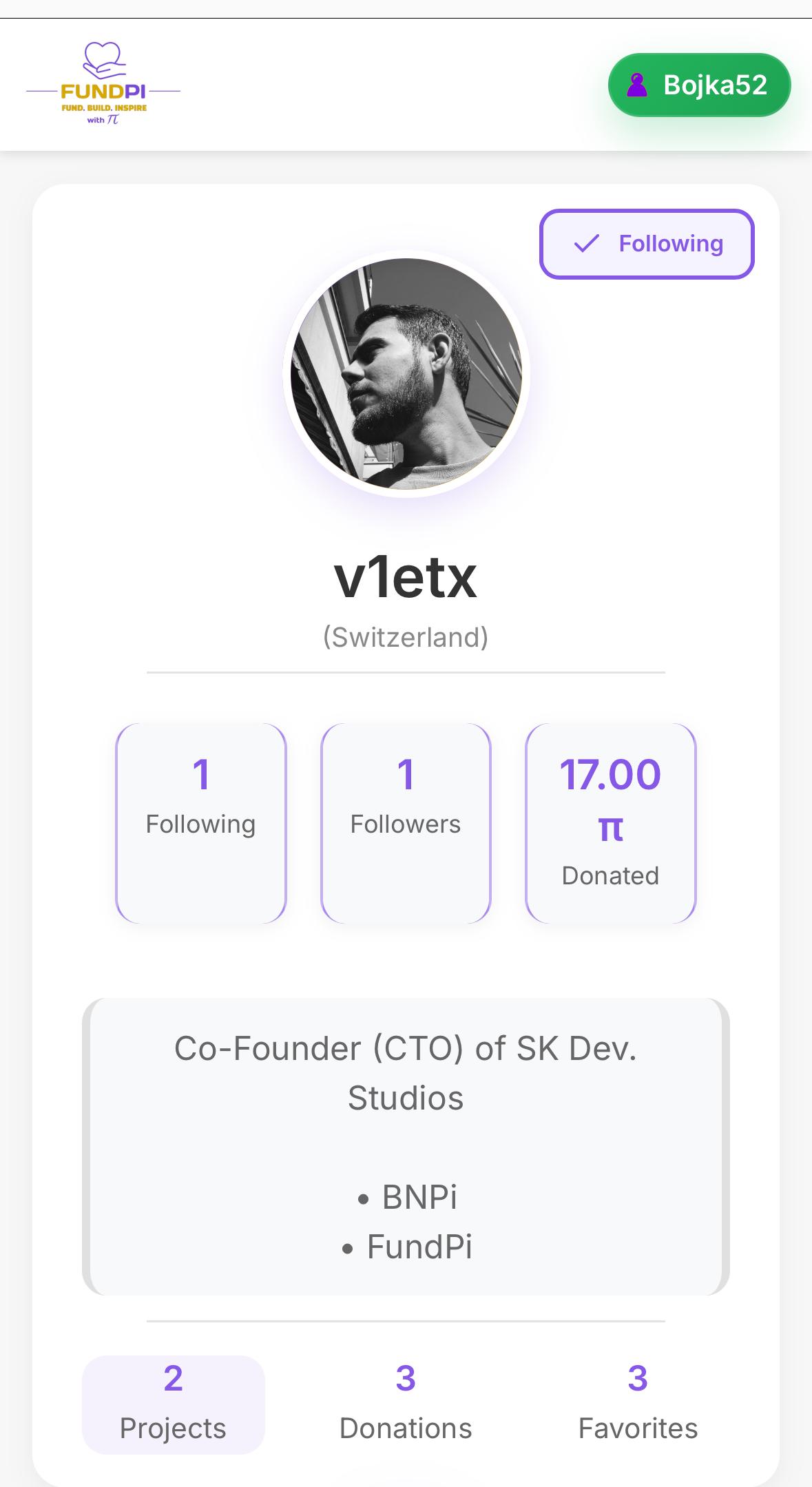Switch to the Favorites tab
This screenshot has height=1487, width=812.
(x=638, y=1404)
